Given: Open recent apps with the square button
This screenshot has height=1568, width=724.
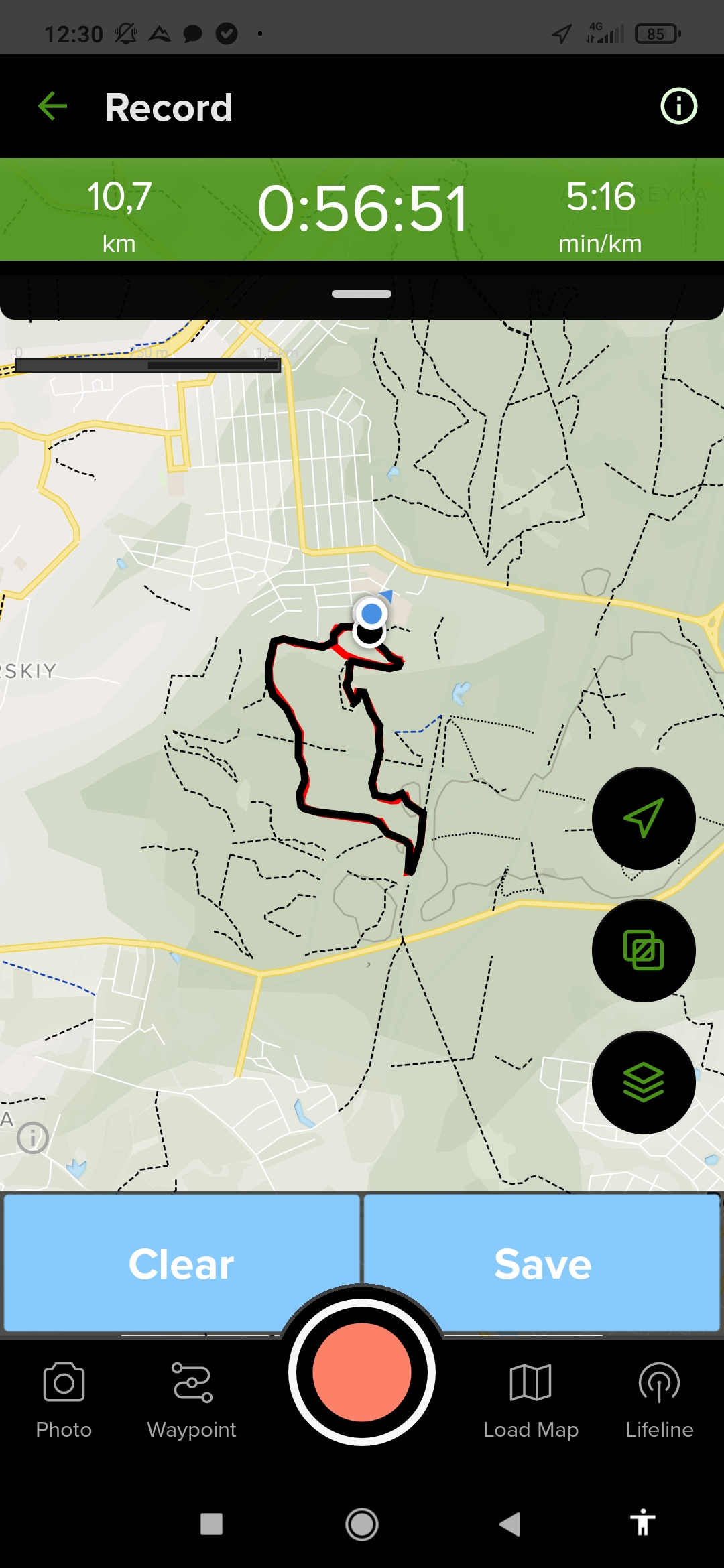Looking at the screenshot, I should pyautogui.click(x=211, y=1524).
